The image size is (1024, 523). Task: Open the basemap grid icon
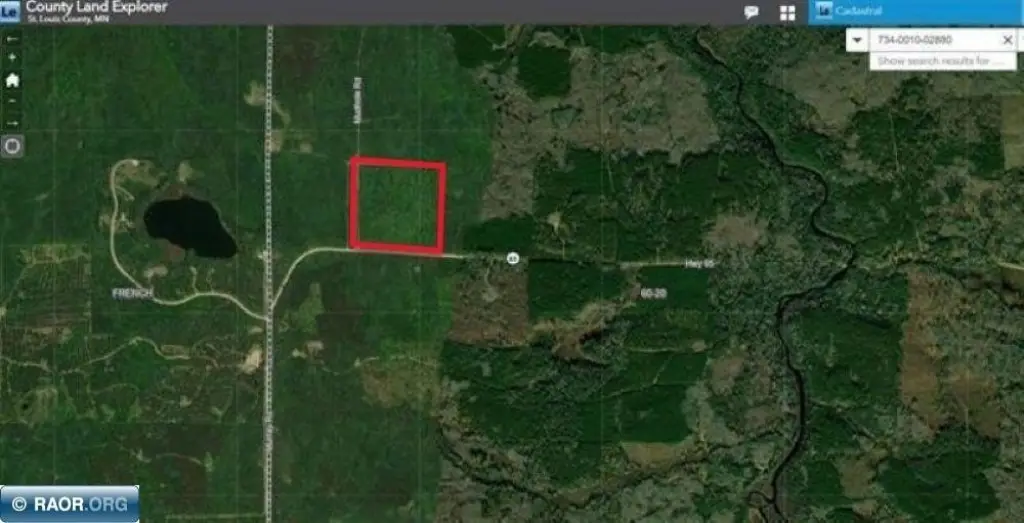787,13
